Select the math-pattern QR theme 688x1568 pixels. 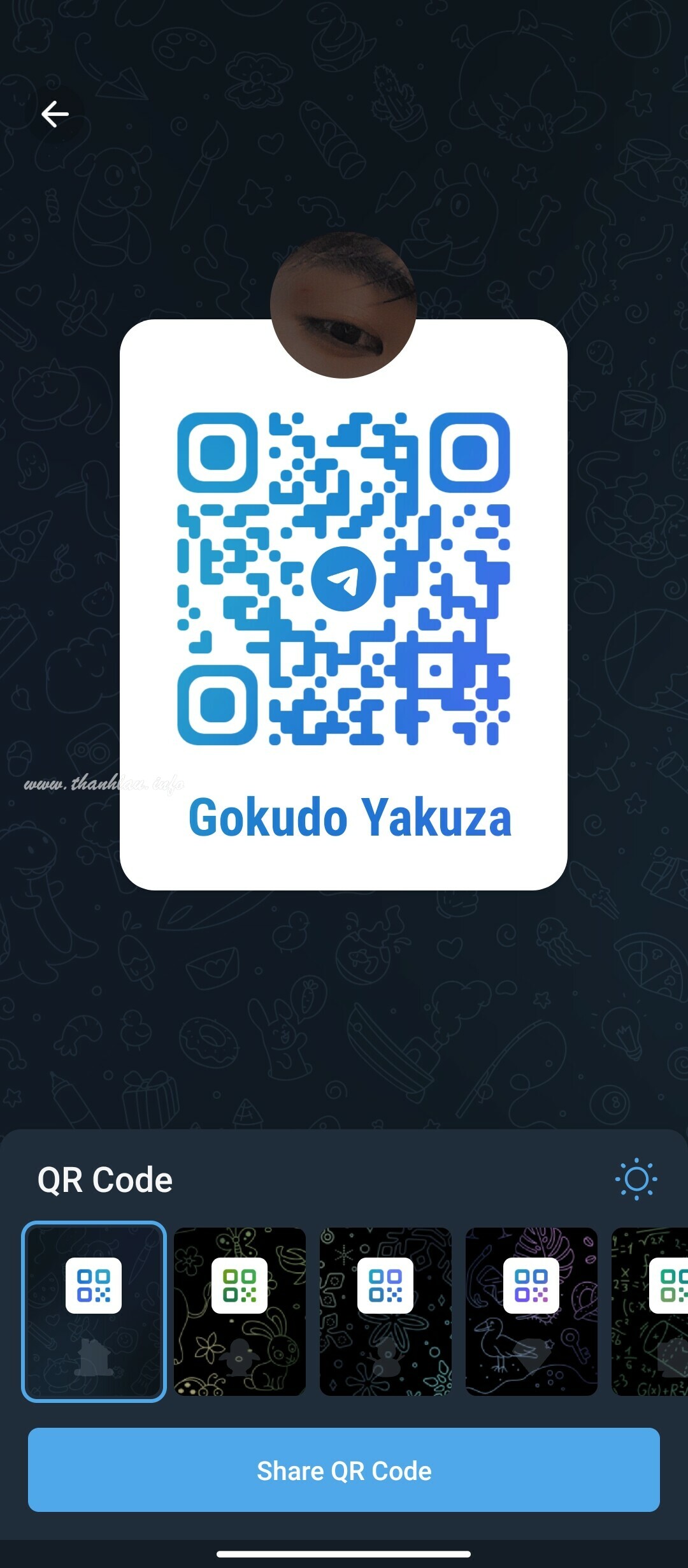pyautogui.click(x=650, y=1312)
